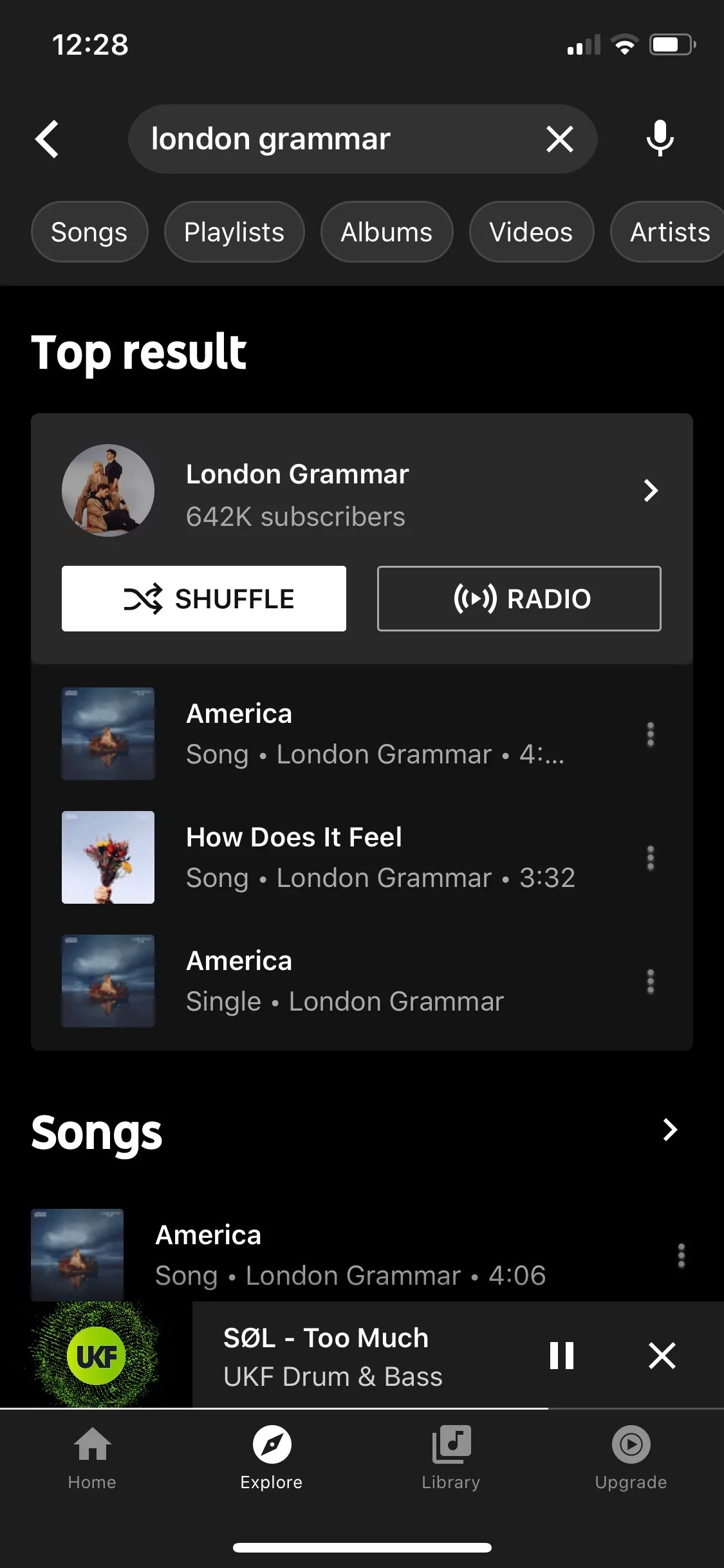Expand the Songs section arrow
Image resolution: width=724 pixels, height=1568 pixels.
[x=670, y=1130]
